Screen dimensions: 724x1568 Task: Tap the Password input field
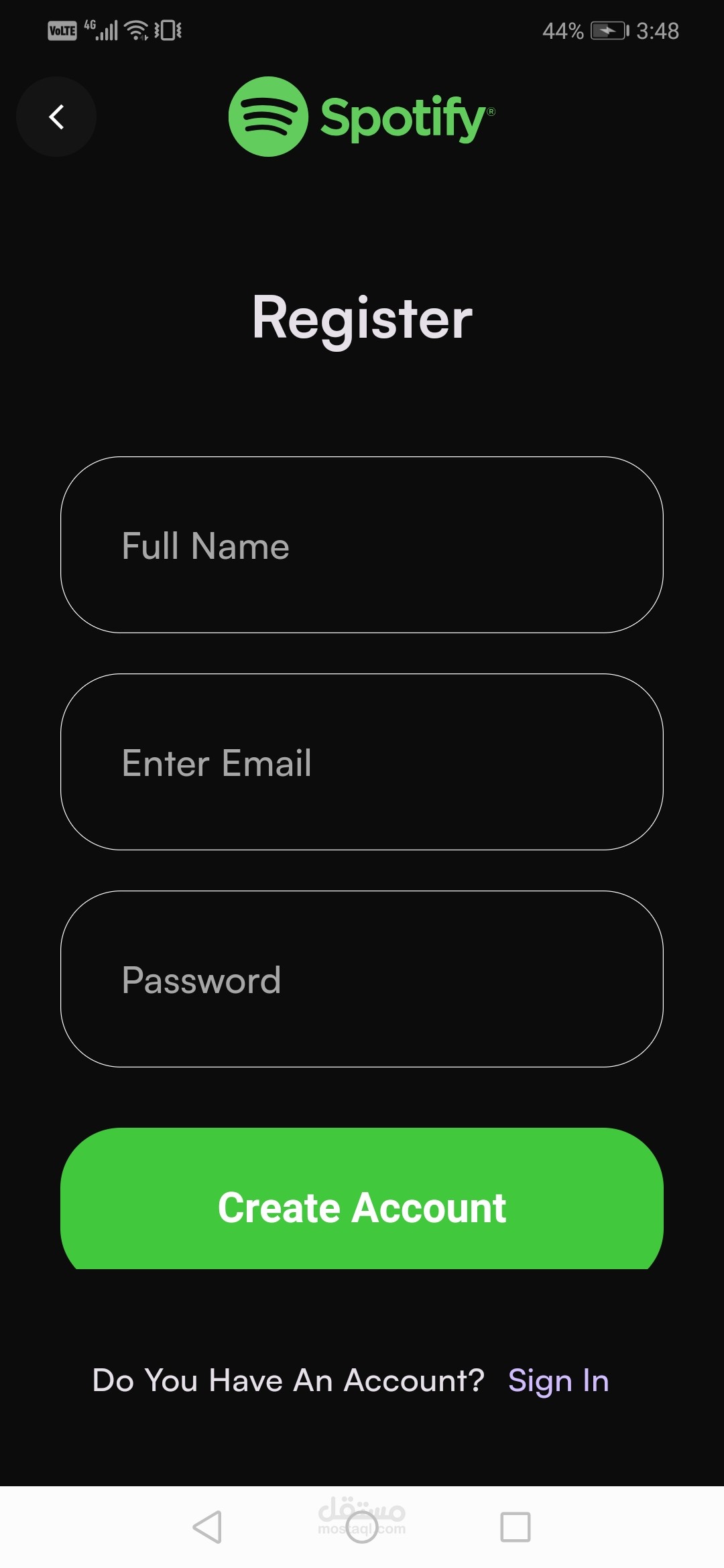click(x=362, y=979)
